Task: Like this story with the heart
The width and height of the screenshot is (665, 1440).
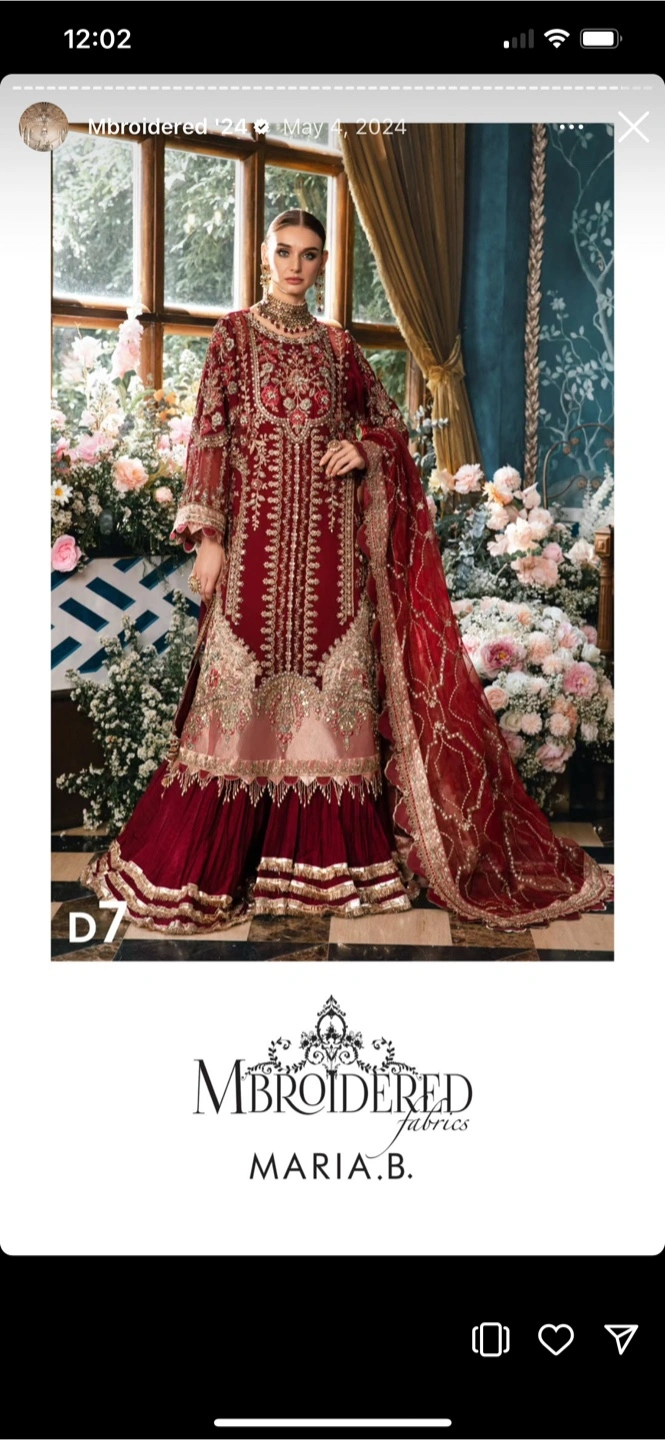Action: (556, 1339)
